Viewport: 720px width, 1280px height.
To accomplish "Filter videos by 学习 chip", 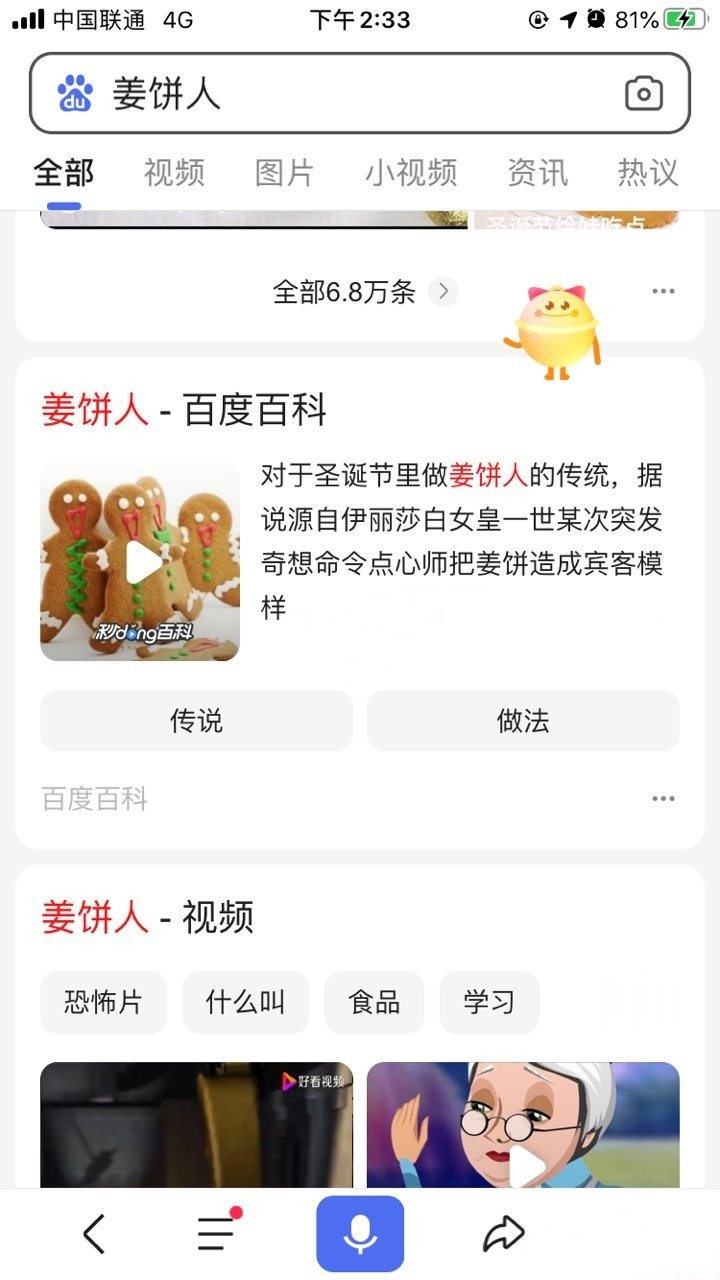I will tap(489, 1002).
